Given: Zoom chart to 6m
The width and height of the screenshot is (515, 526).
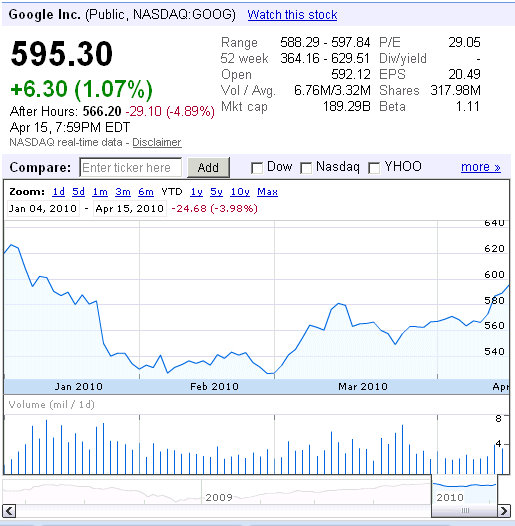Looking at the screenshot, I should coord(146,192).
